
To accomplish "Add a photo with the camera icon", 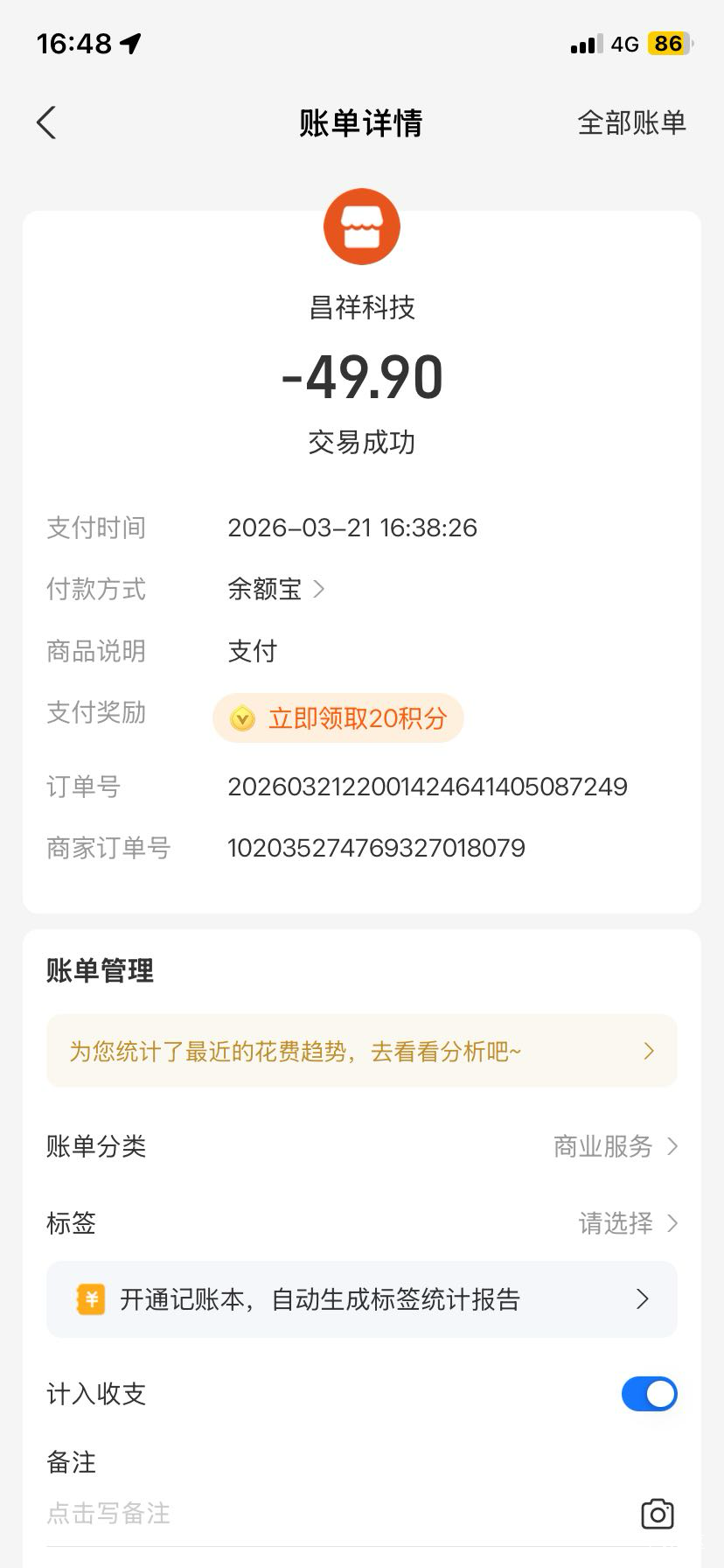I will [658, 1514].
